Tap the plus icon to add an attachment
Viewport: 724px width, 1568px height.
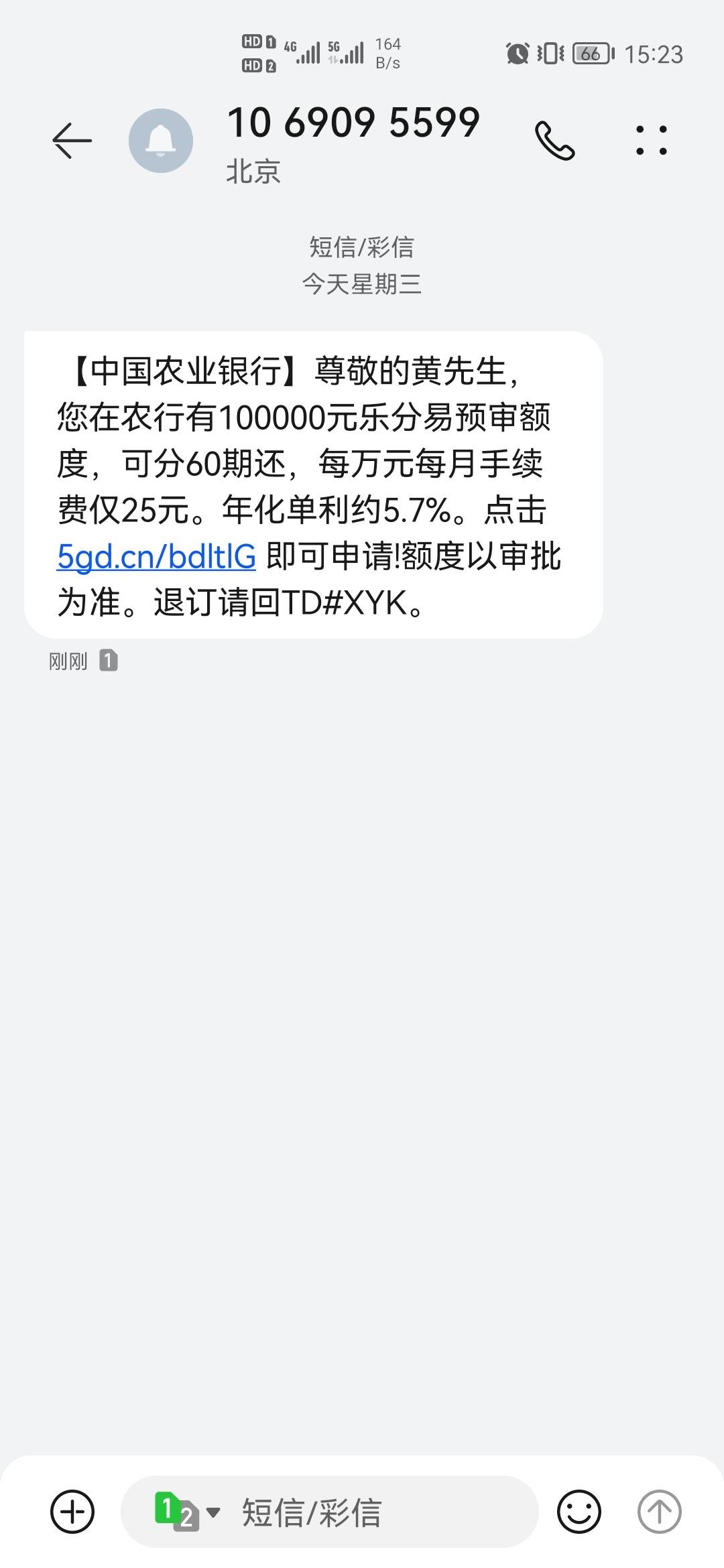72,1511
